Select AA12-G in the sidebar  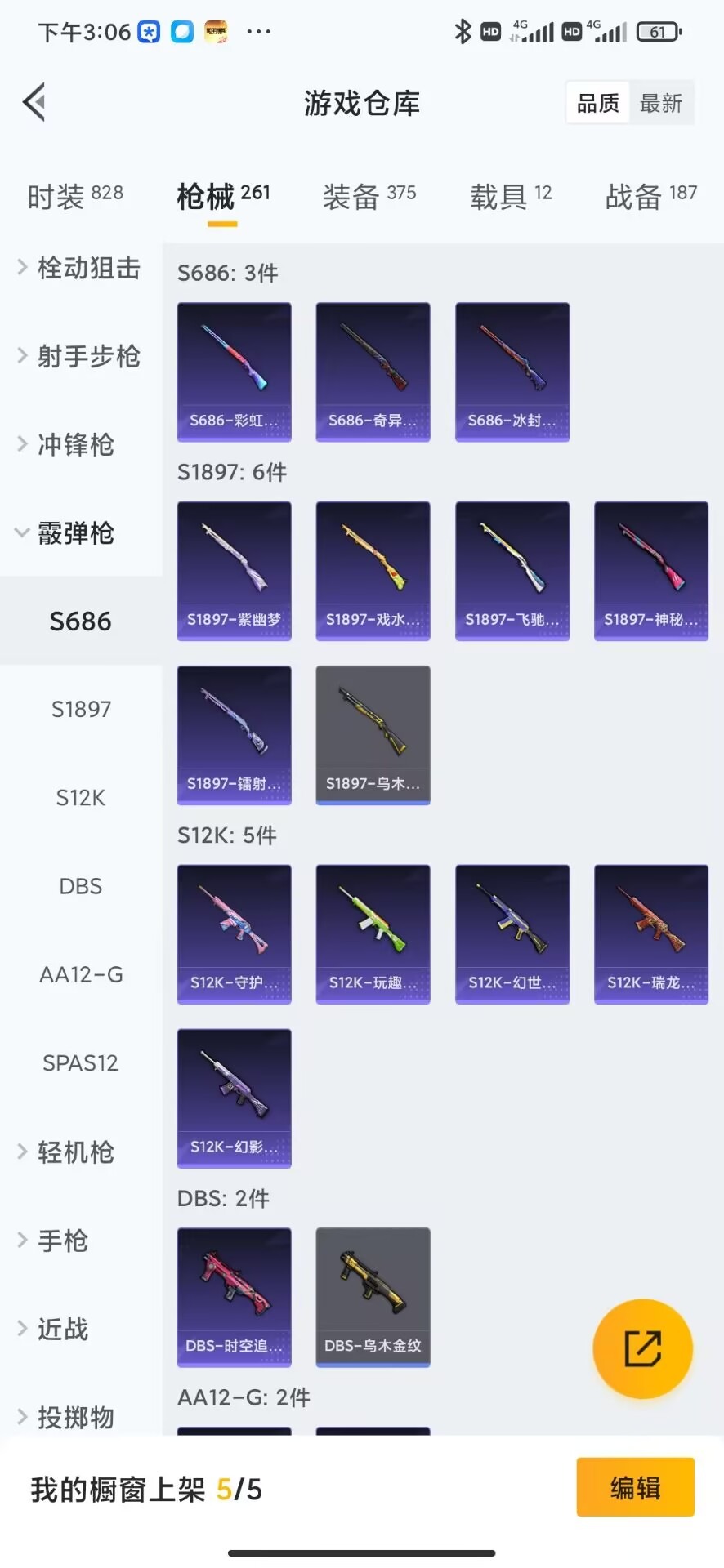pos(80,974)
